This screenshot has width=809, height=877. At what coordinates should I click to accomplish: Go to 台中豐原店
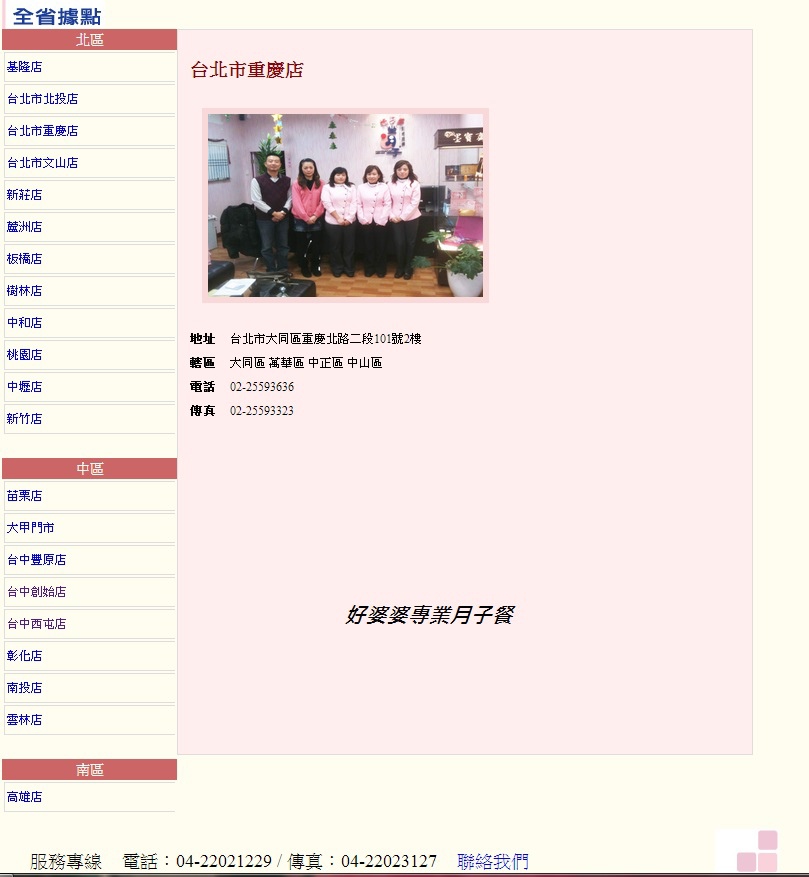pyautogui.click(x=36, y=560)
